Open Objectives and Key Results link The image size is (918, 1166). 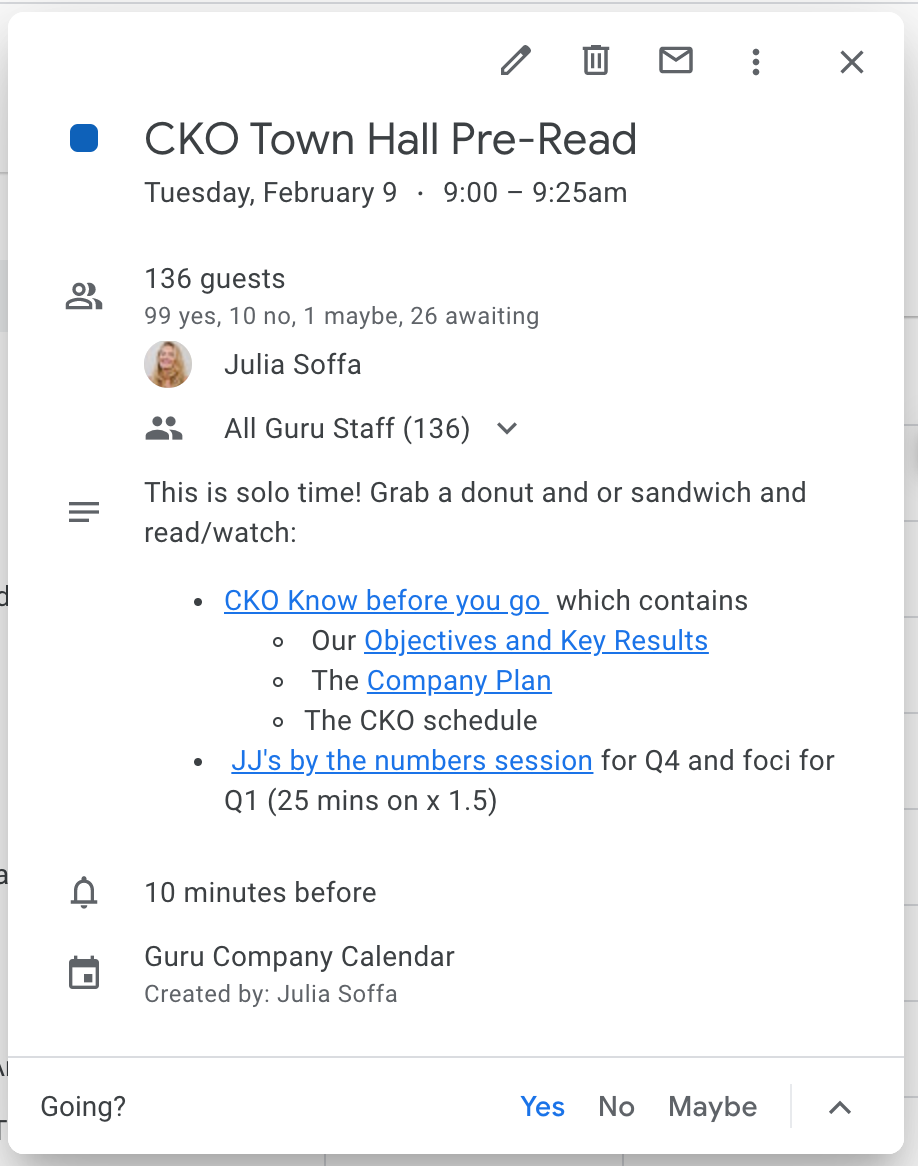pos(536,641)
